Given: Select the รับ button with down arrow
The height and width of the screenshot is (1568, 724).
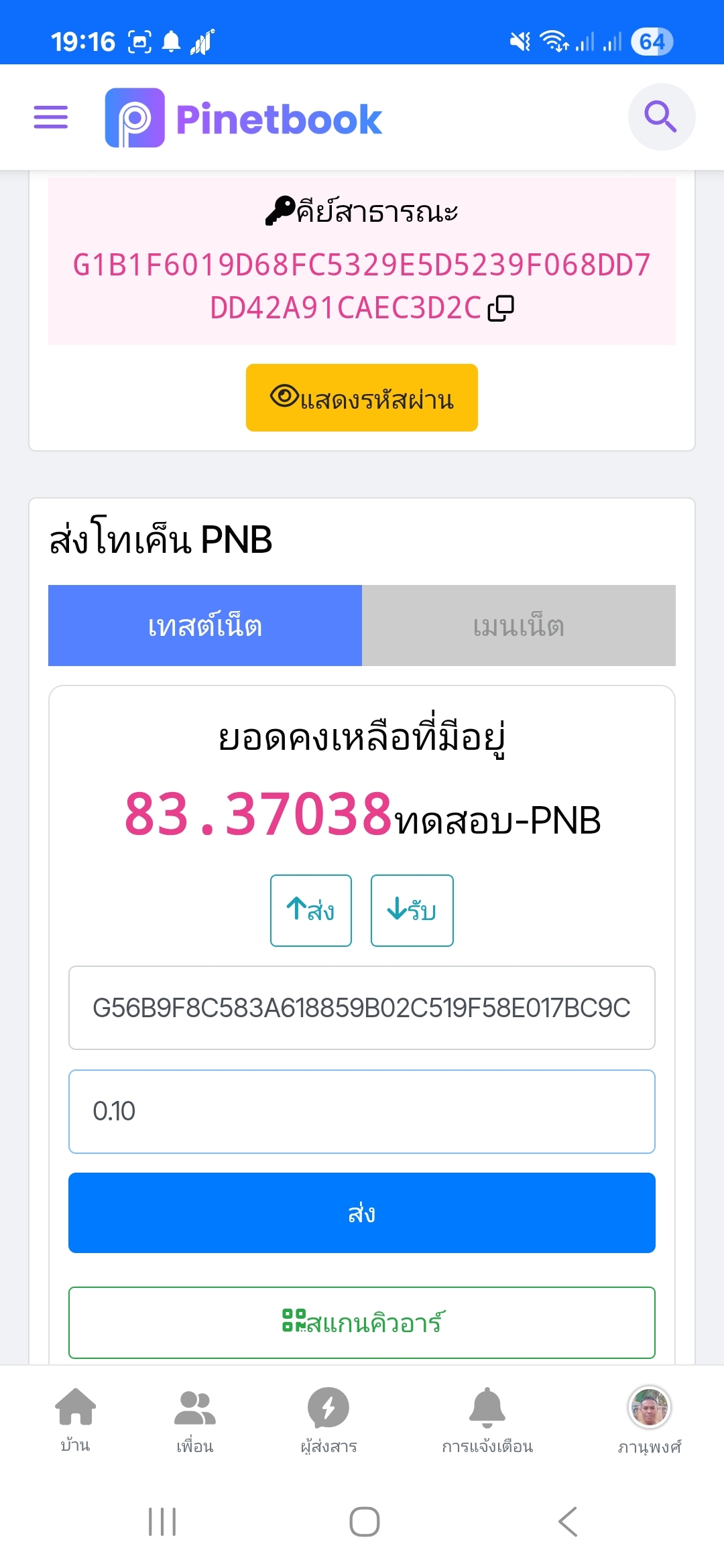Looking at the screenshot, I should click(412, 910).
